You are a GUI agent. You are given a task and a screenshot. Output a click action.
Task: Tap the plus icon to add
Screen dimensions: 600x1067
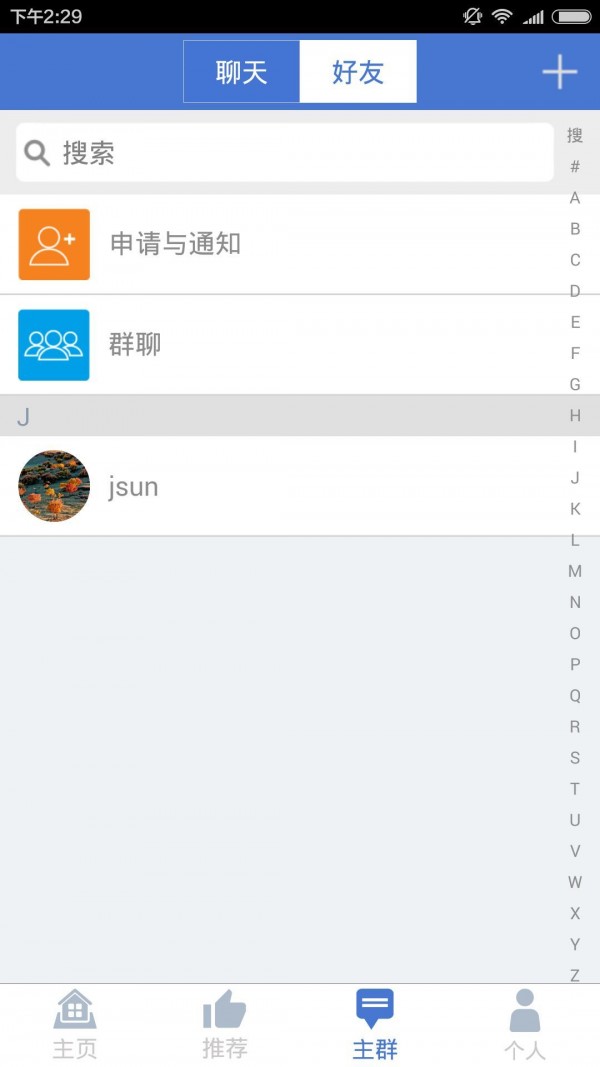559,72
